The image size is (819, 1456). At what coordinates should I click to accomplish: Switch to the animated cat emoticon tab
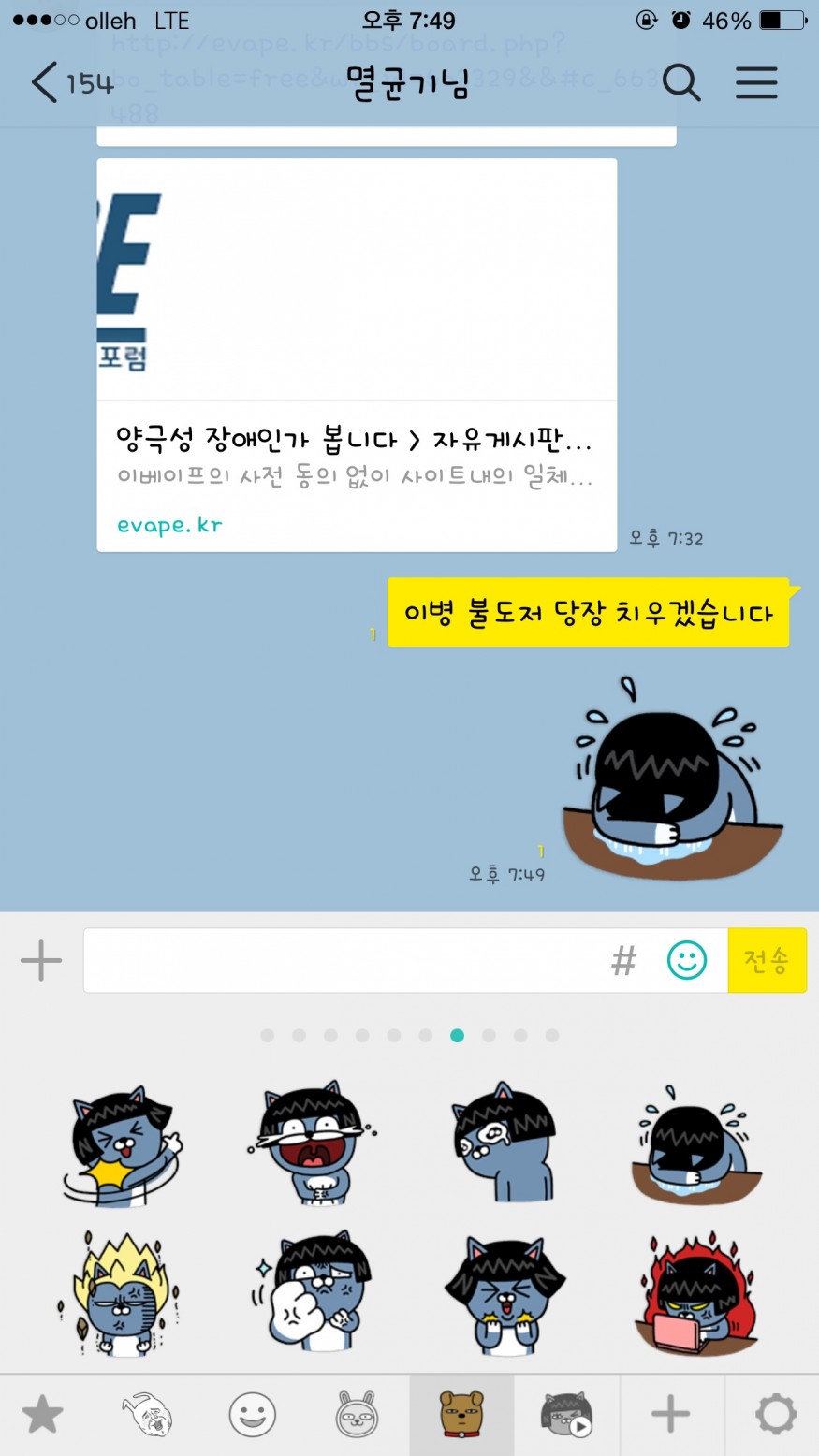click(566, 1415)
